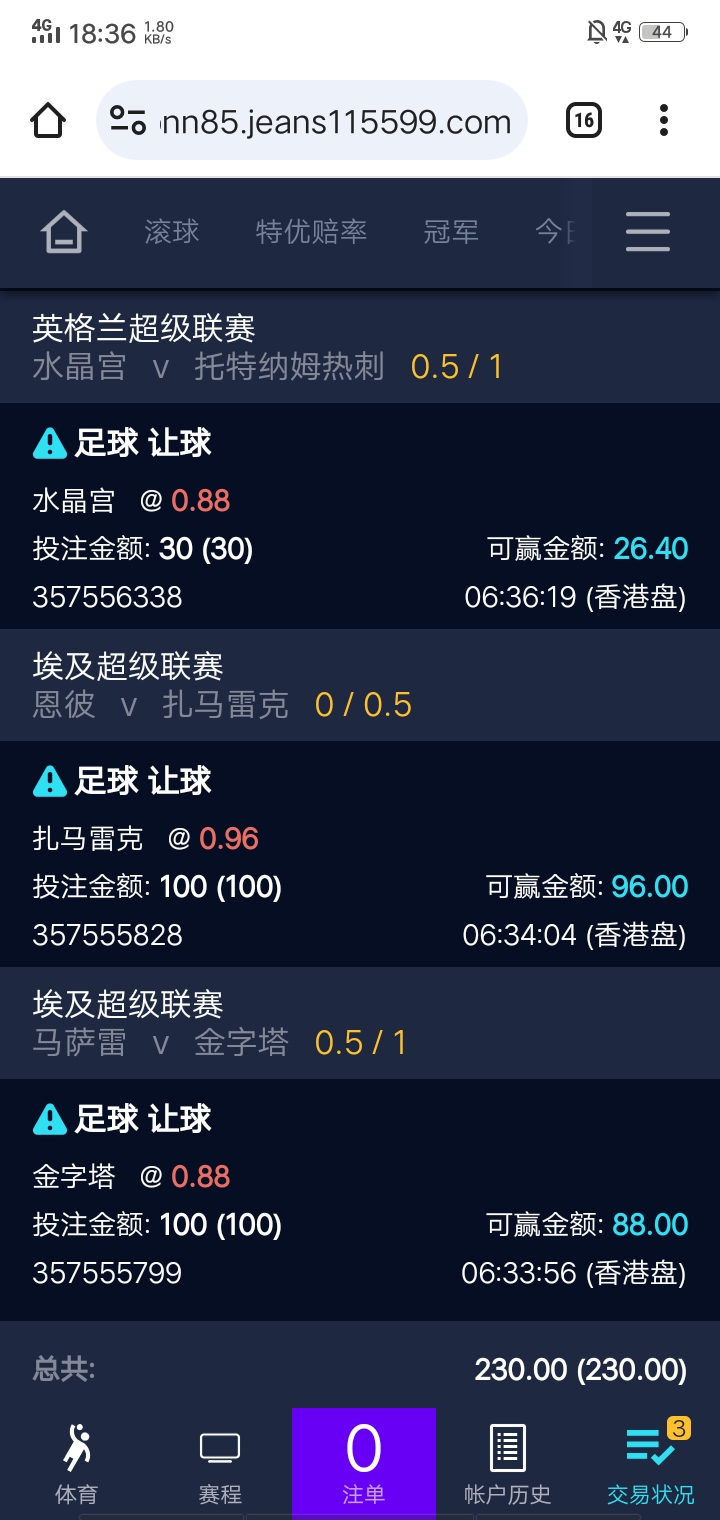The height and width of the screenshot is (1520, 720).
Task: Go to the site home icon
Action: tap(64, 233)
